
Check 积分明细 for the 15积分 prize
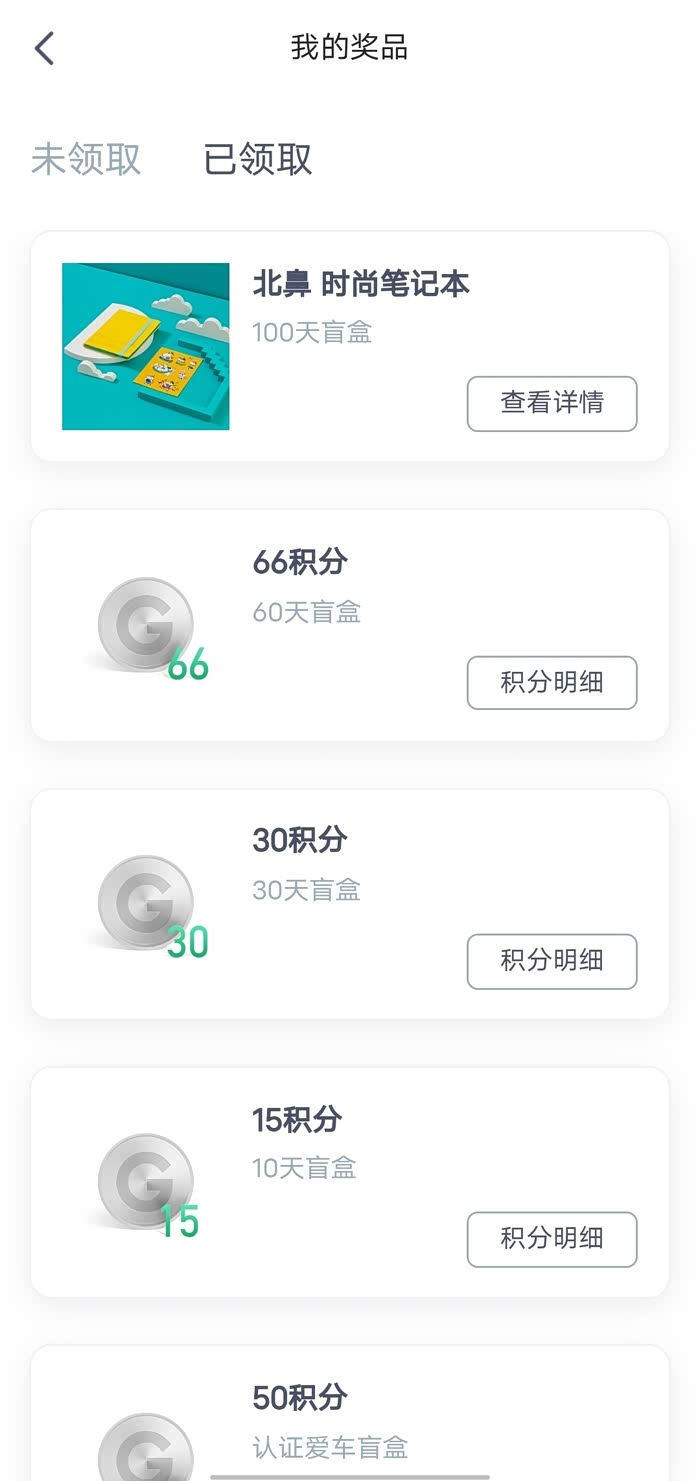[x=552, y=1239]
